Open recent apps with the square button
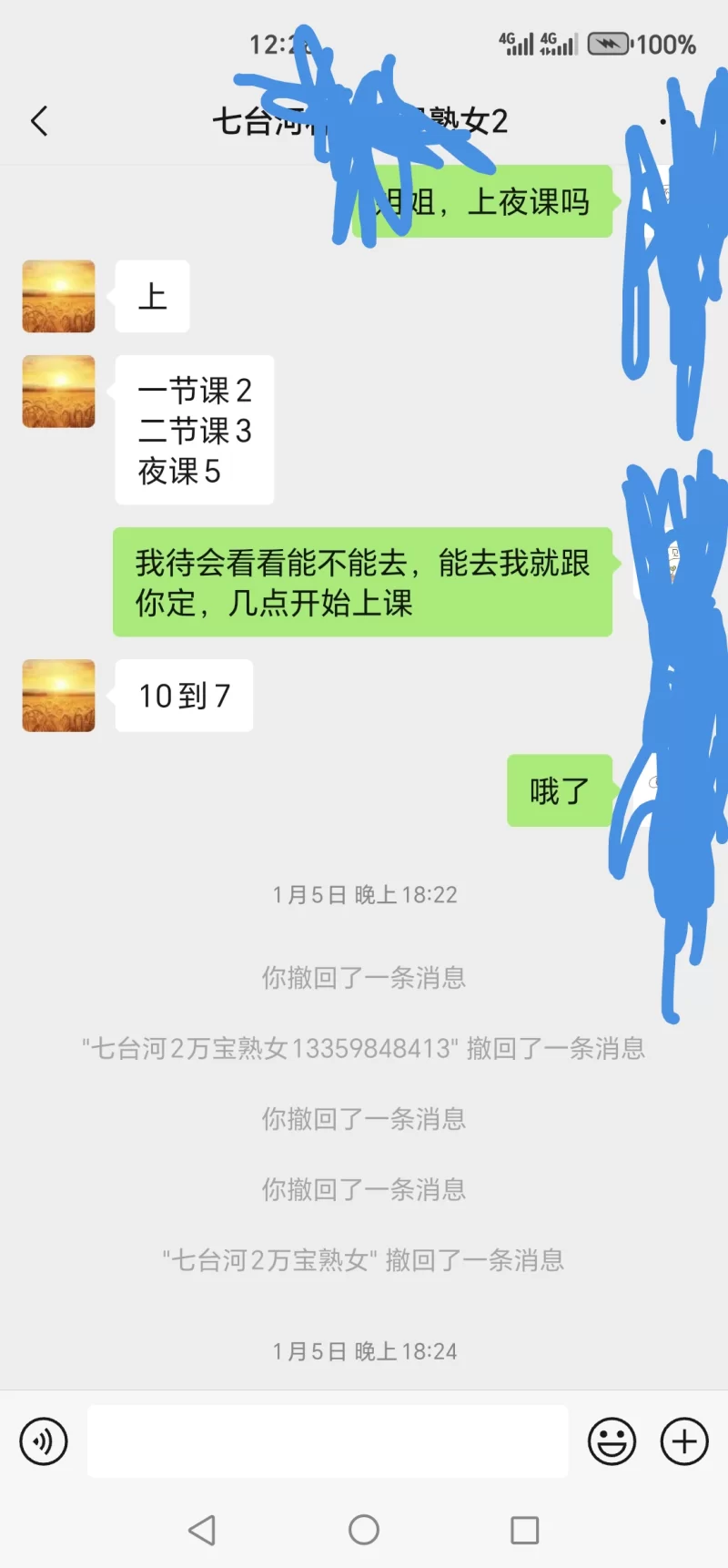This screenshot has width=728, height=1568. point(524,1530)
